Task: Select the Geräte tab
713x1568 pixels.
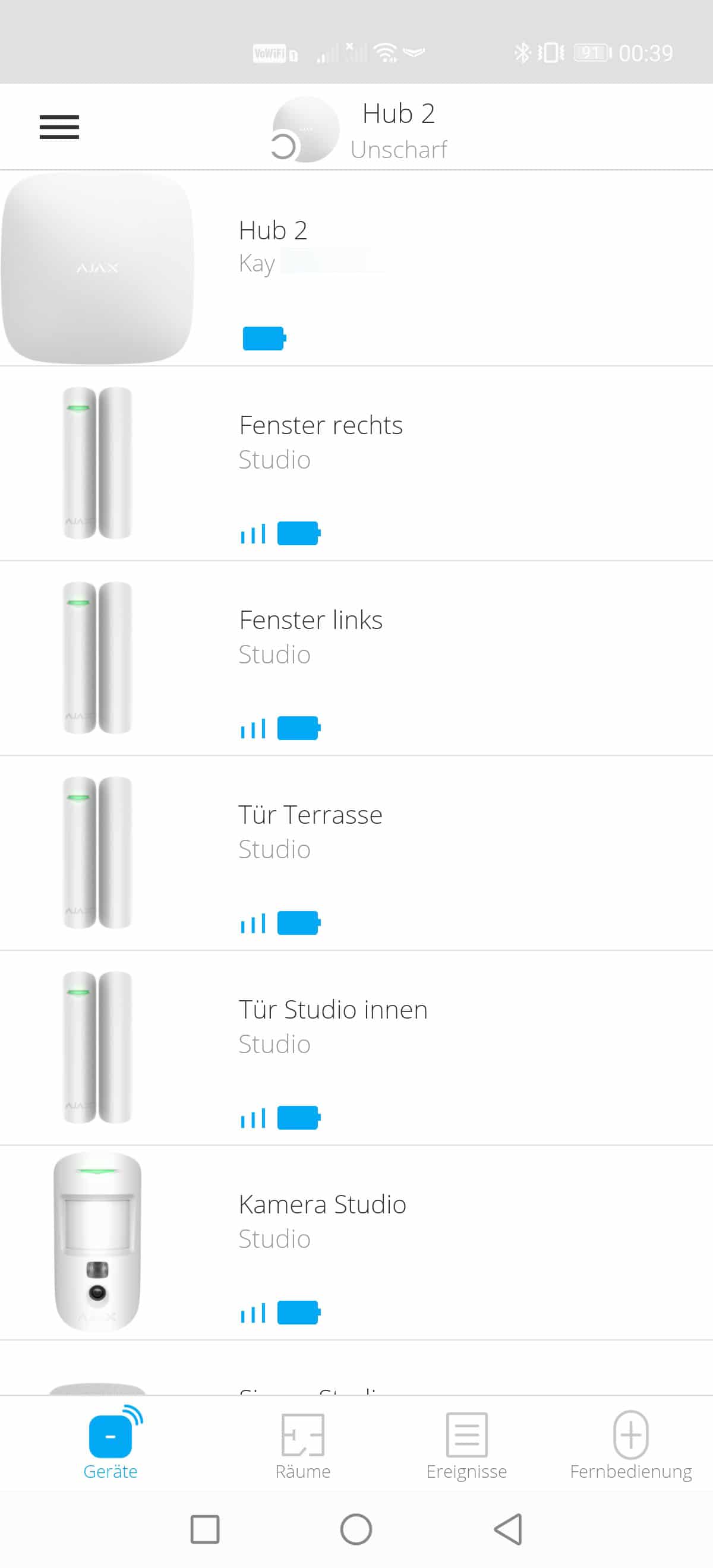Action: click(110, 1444)
